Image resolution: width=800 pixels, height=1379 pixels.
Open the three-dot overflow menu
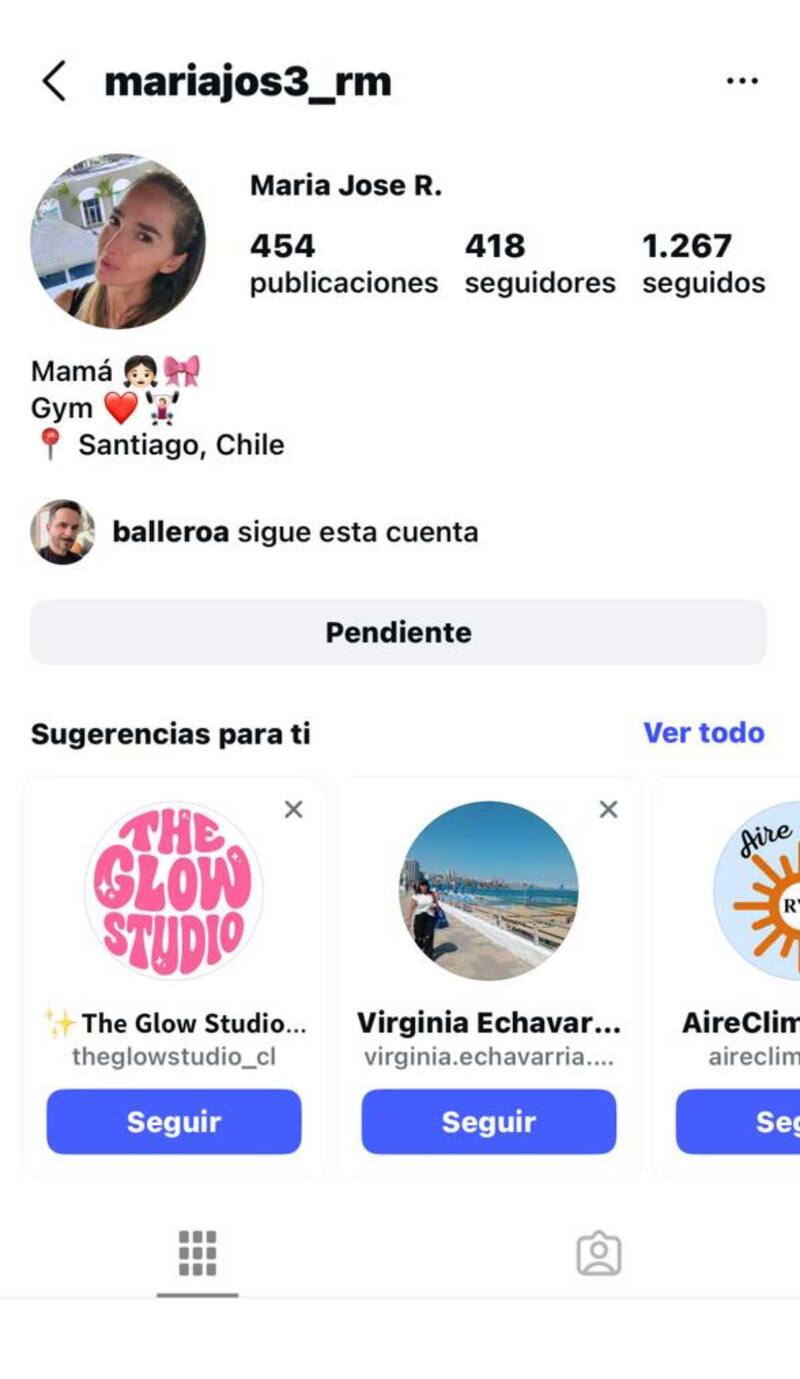point(741,81)
